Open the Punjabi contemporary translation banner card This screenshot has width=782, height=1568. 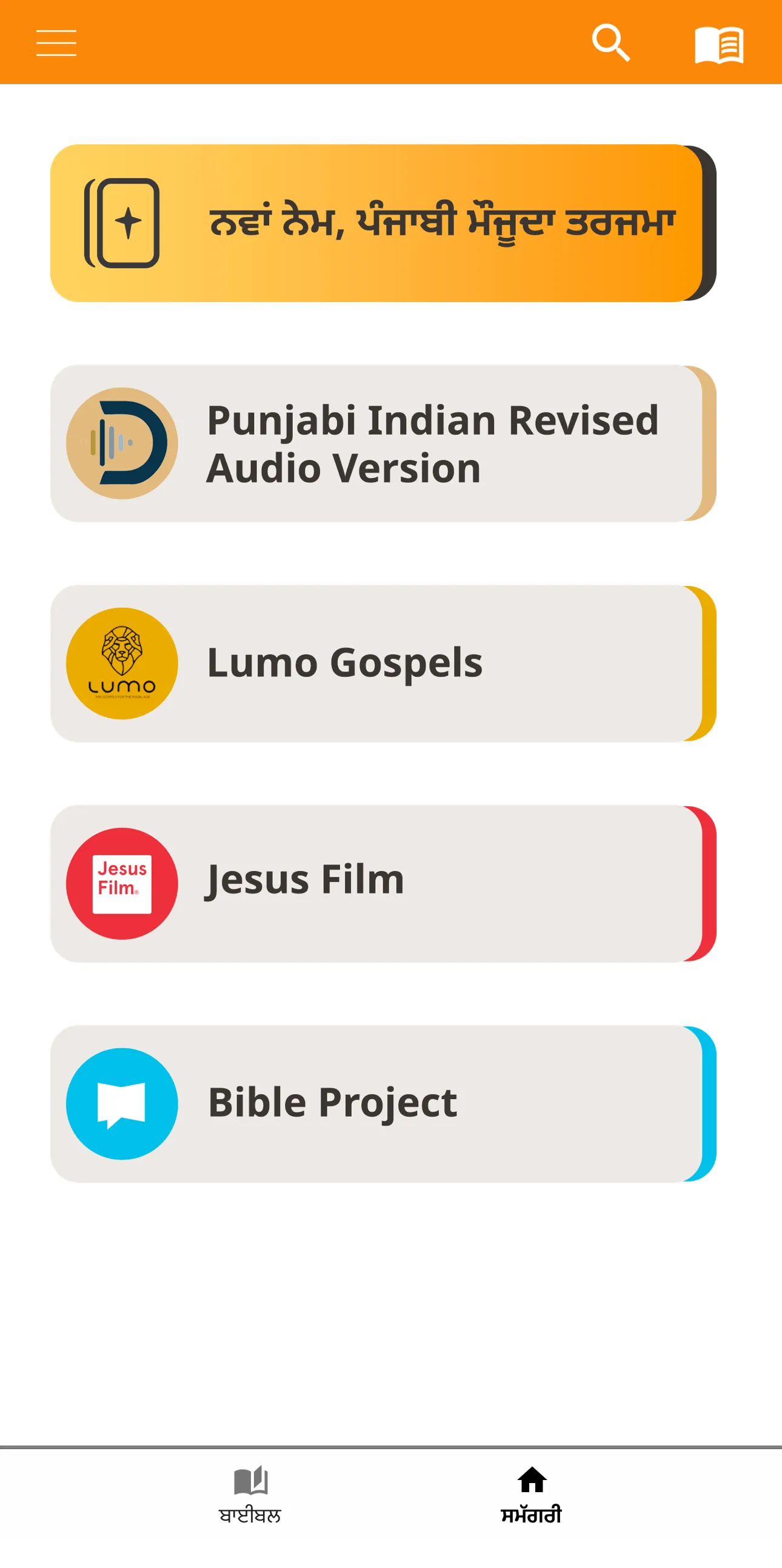(383, 223)
